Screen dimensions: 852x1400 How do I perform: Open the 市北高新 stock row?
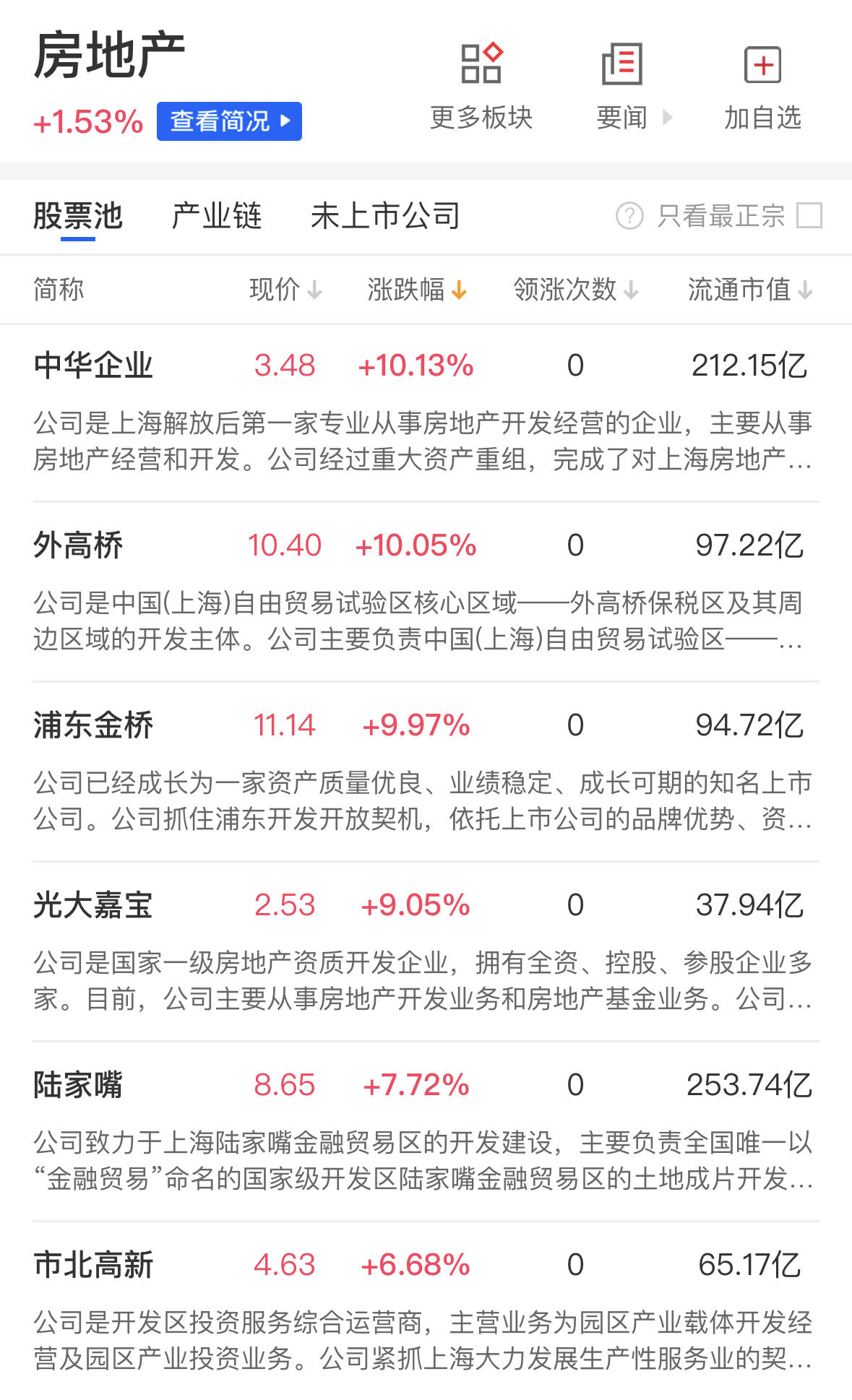click(94, 1265)
